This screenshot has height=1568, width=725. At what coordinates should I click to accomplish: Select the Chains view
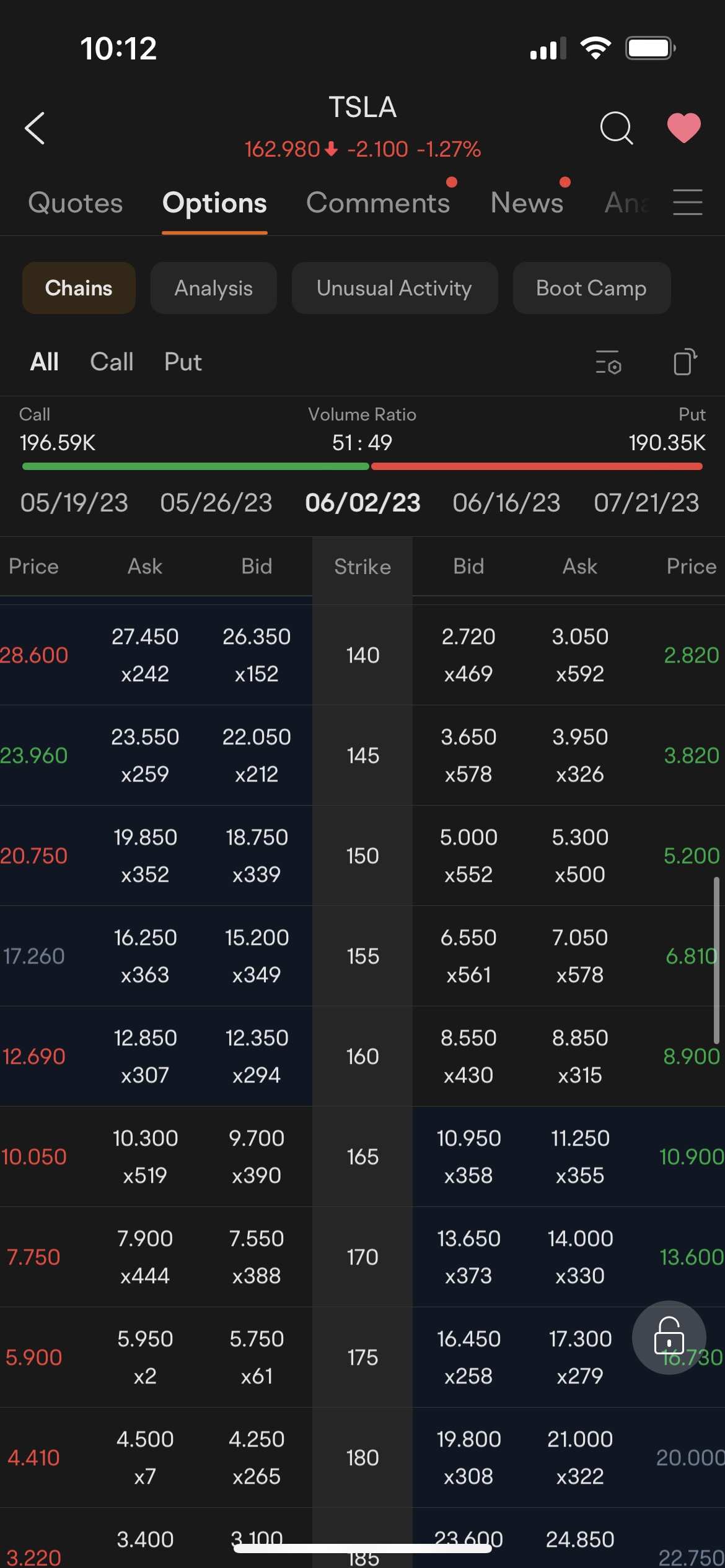pyautogui.click(x=78, y=287)
